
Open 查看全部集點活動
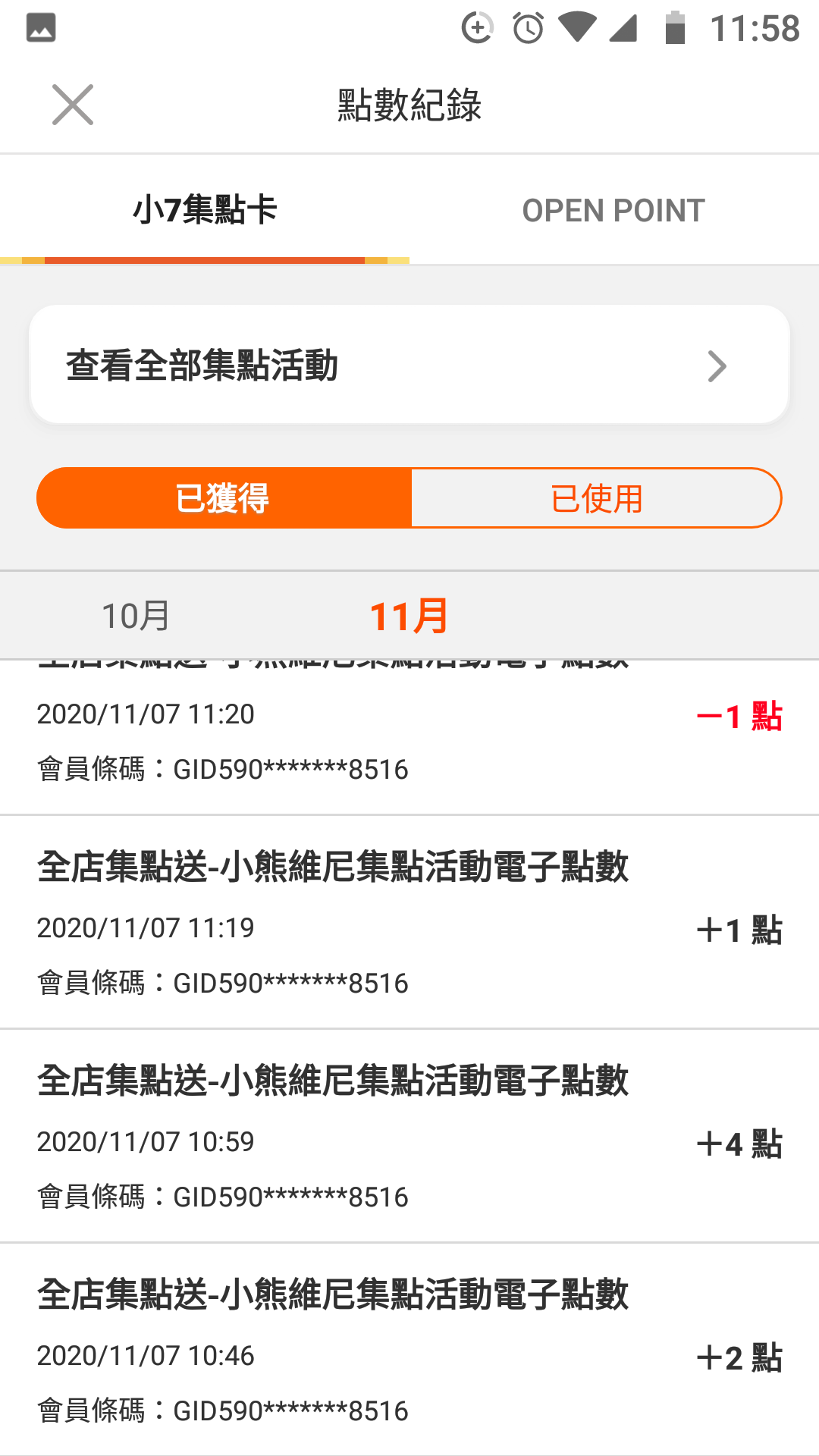pos(409,365)
